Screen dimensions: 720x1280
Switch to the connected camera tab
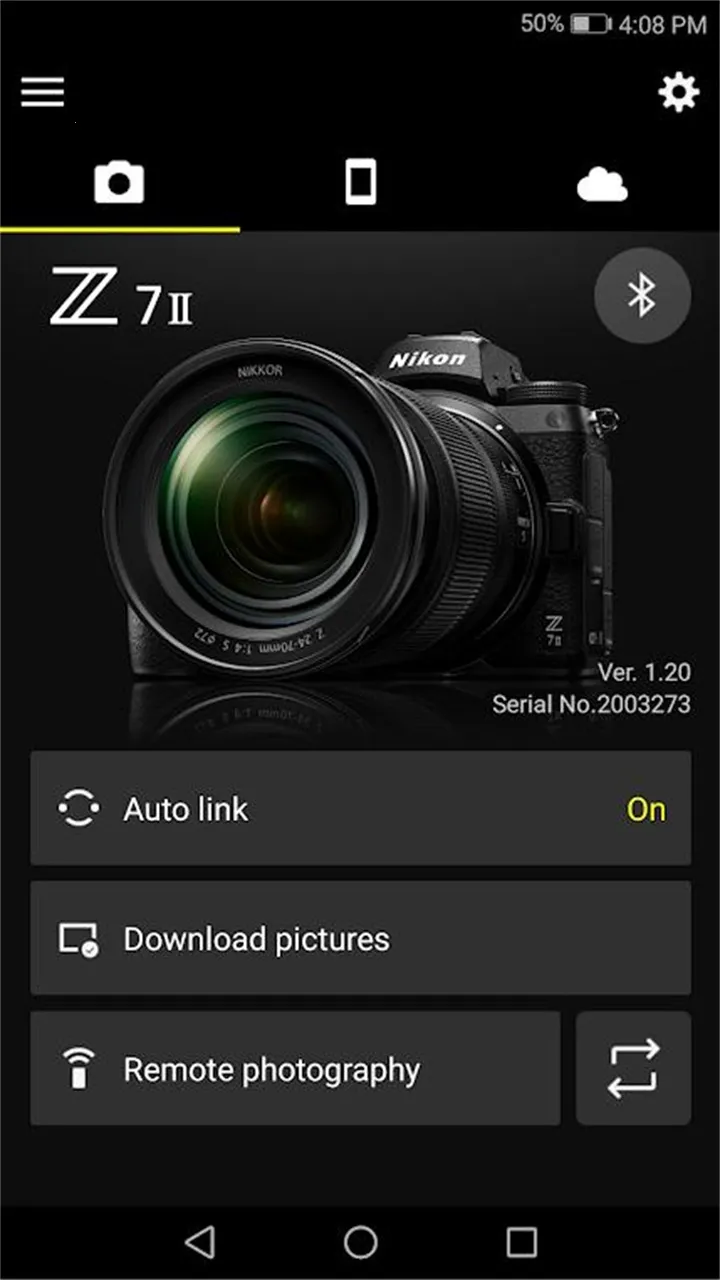(x=119, y=183)
